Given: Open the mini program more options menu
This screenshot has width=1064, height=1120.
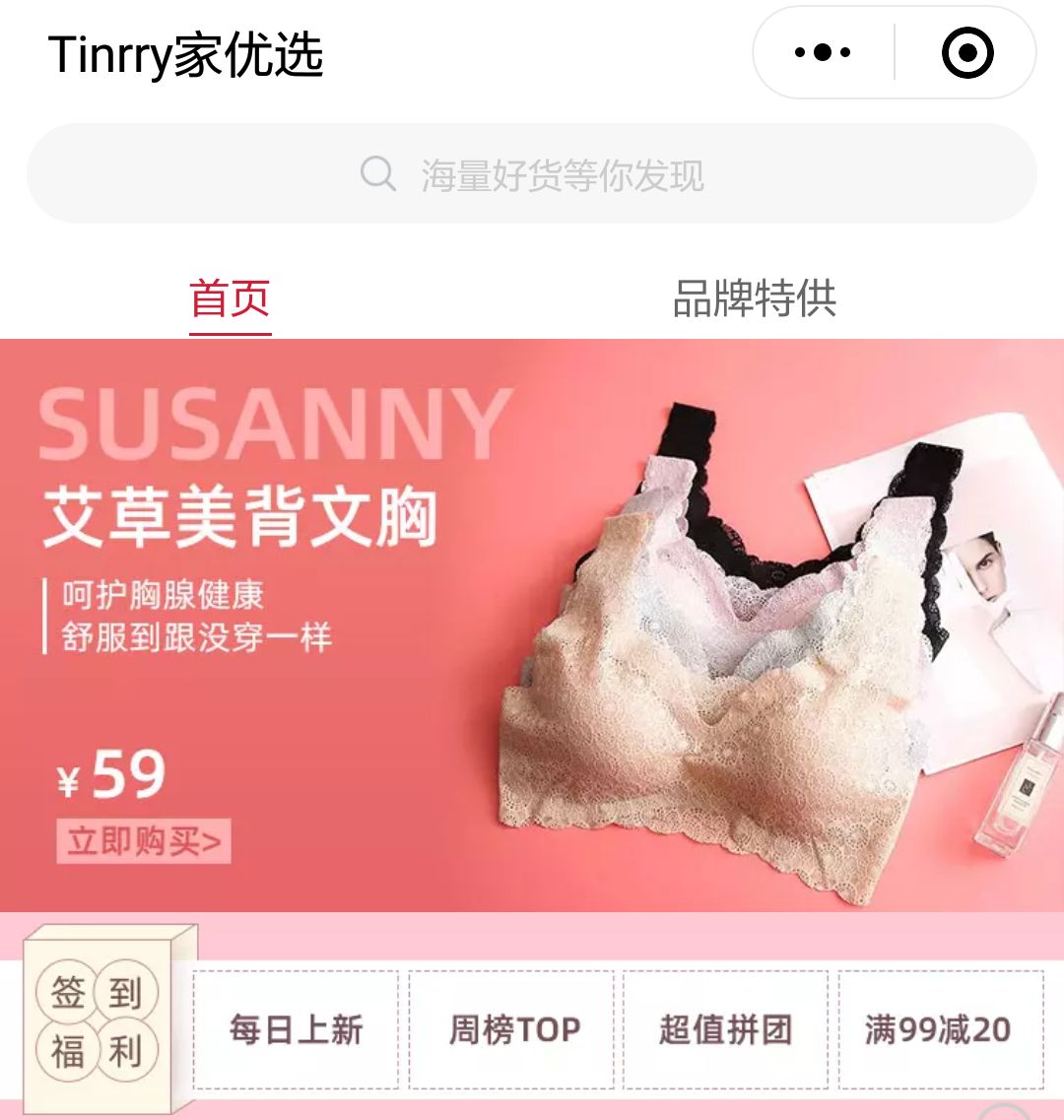Looking at the screenshot, I should (x=823, y=52).
